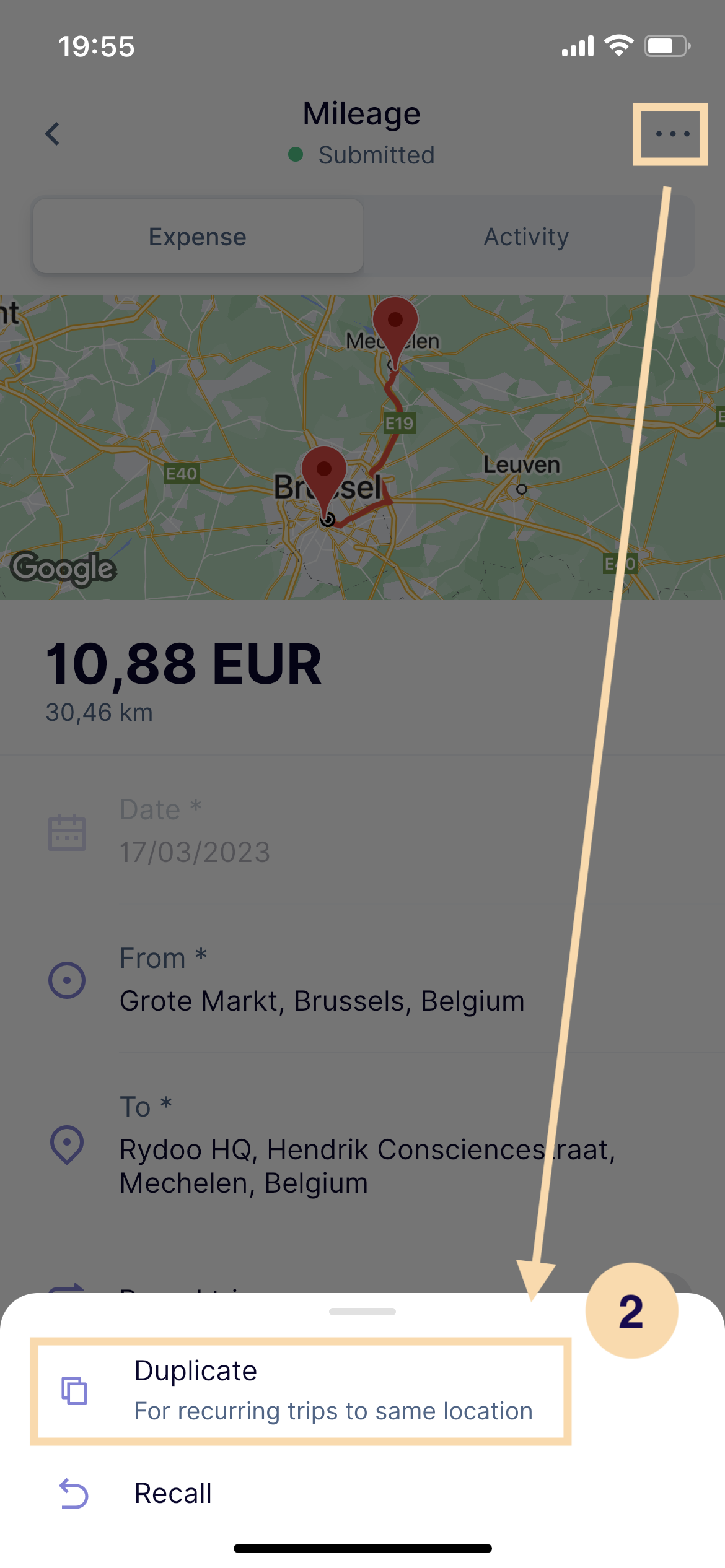Switch to the Activity tab
Viewport: 725px width, 1568px height.
(x=527, y=237)
